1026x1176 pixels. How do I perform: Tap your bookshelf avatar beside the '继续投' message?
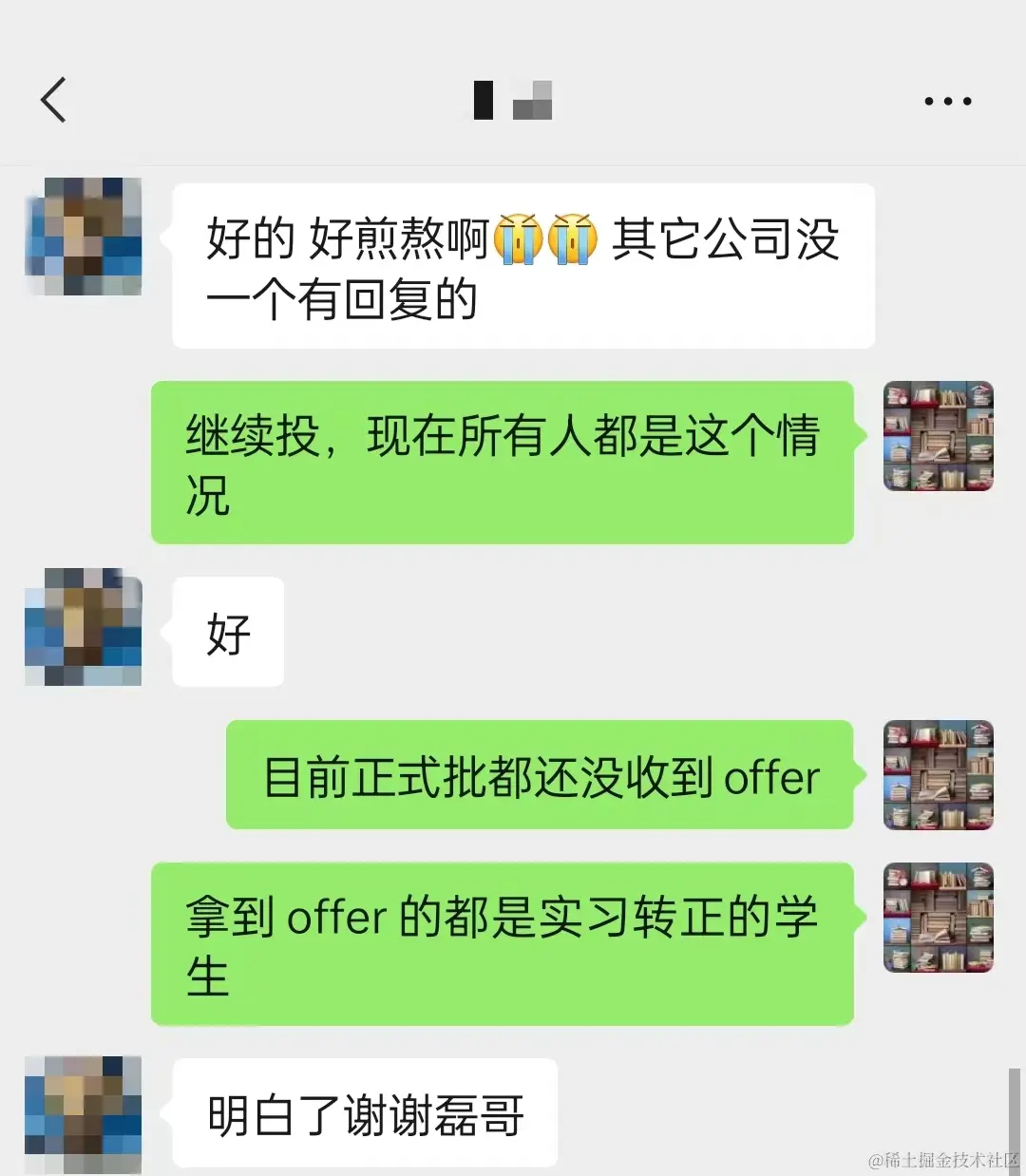tap(938, 437)
